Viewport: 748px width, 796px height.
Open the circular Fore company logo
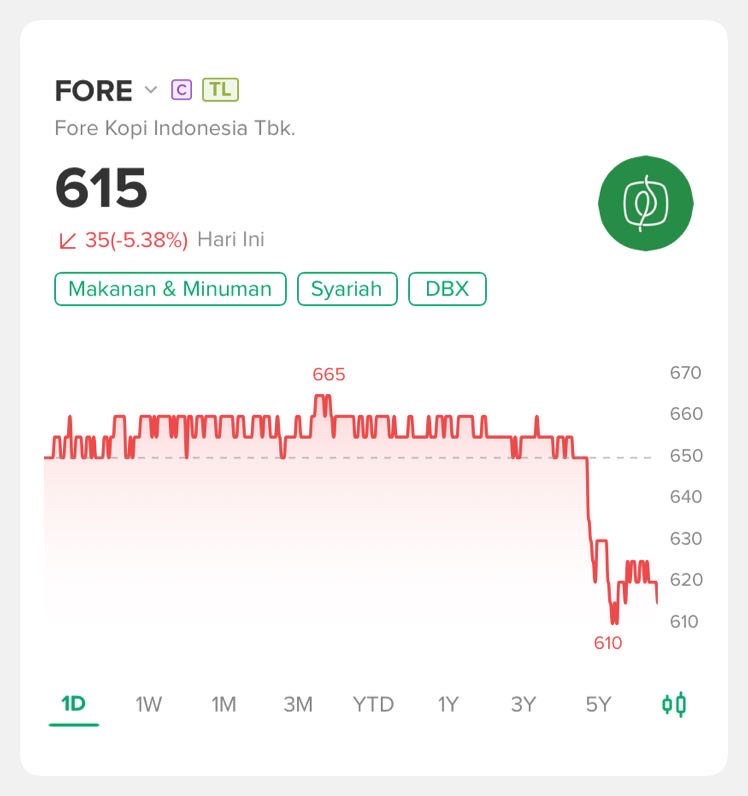tap(646, 202)
